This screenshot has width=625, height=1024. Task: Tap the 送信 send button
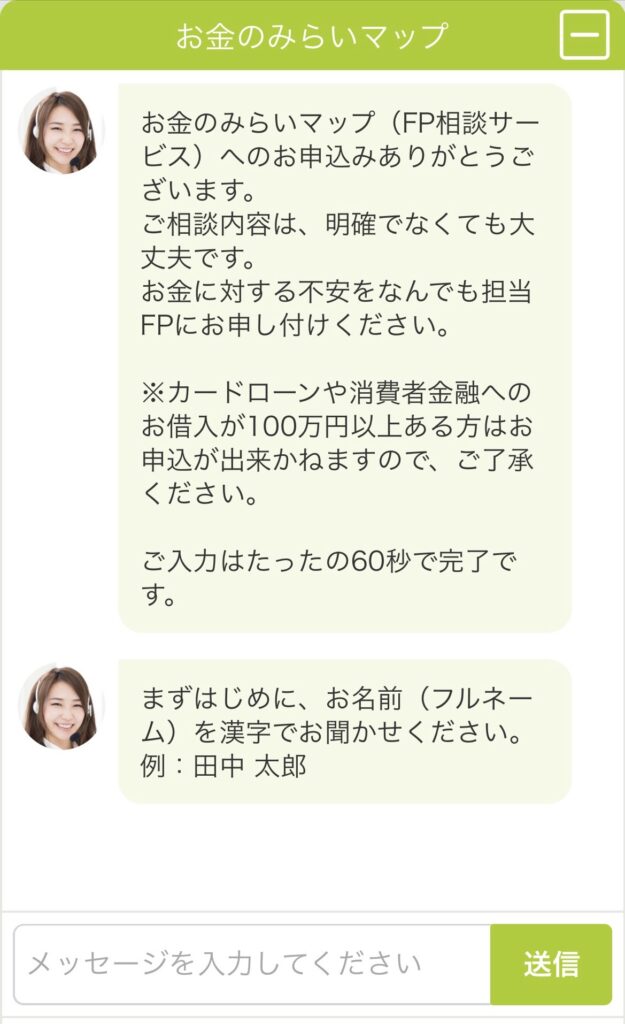click(551, 964)
